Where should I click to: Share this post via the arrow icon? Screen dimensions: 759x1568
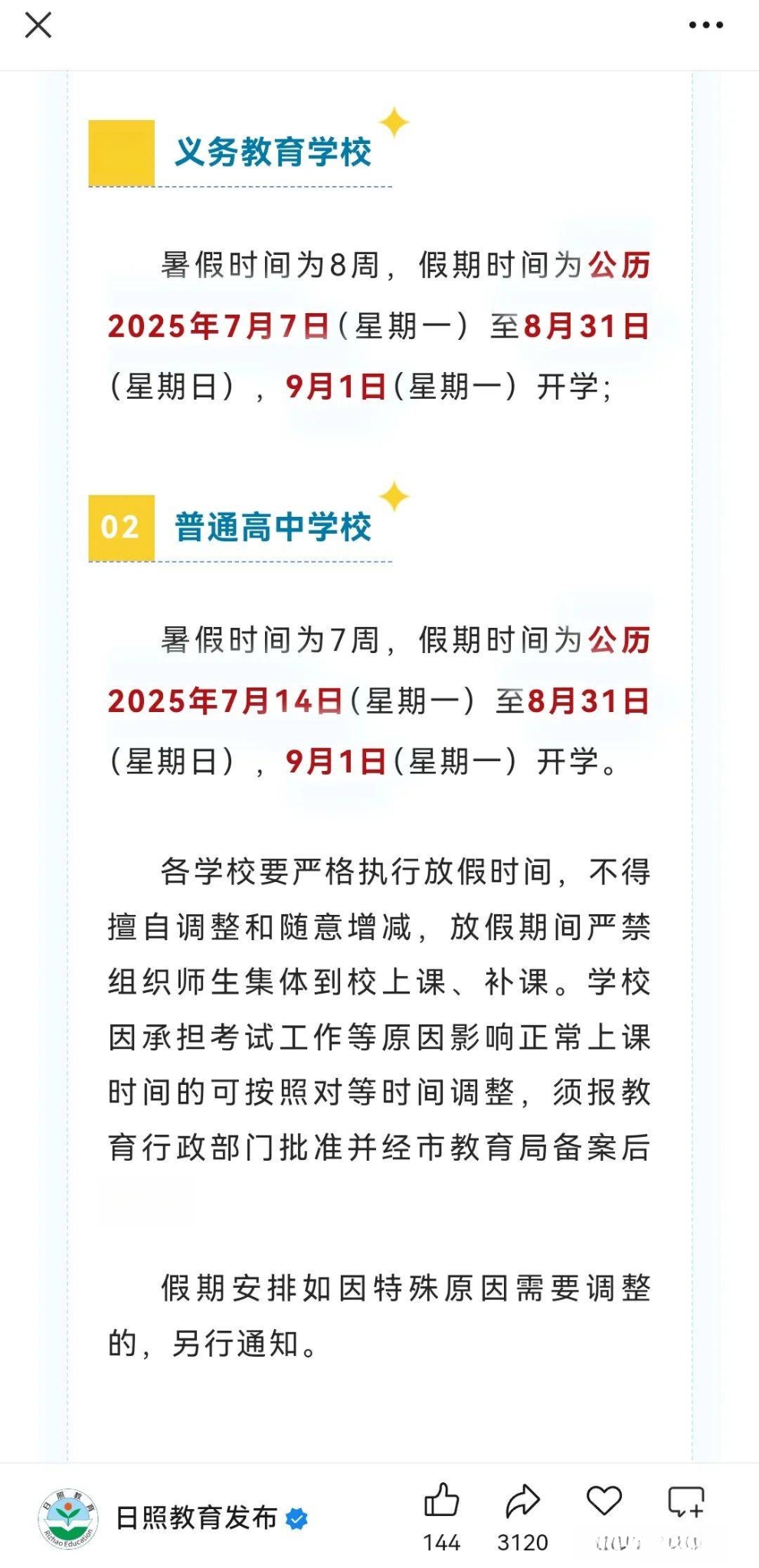[x=522, y=1501]
